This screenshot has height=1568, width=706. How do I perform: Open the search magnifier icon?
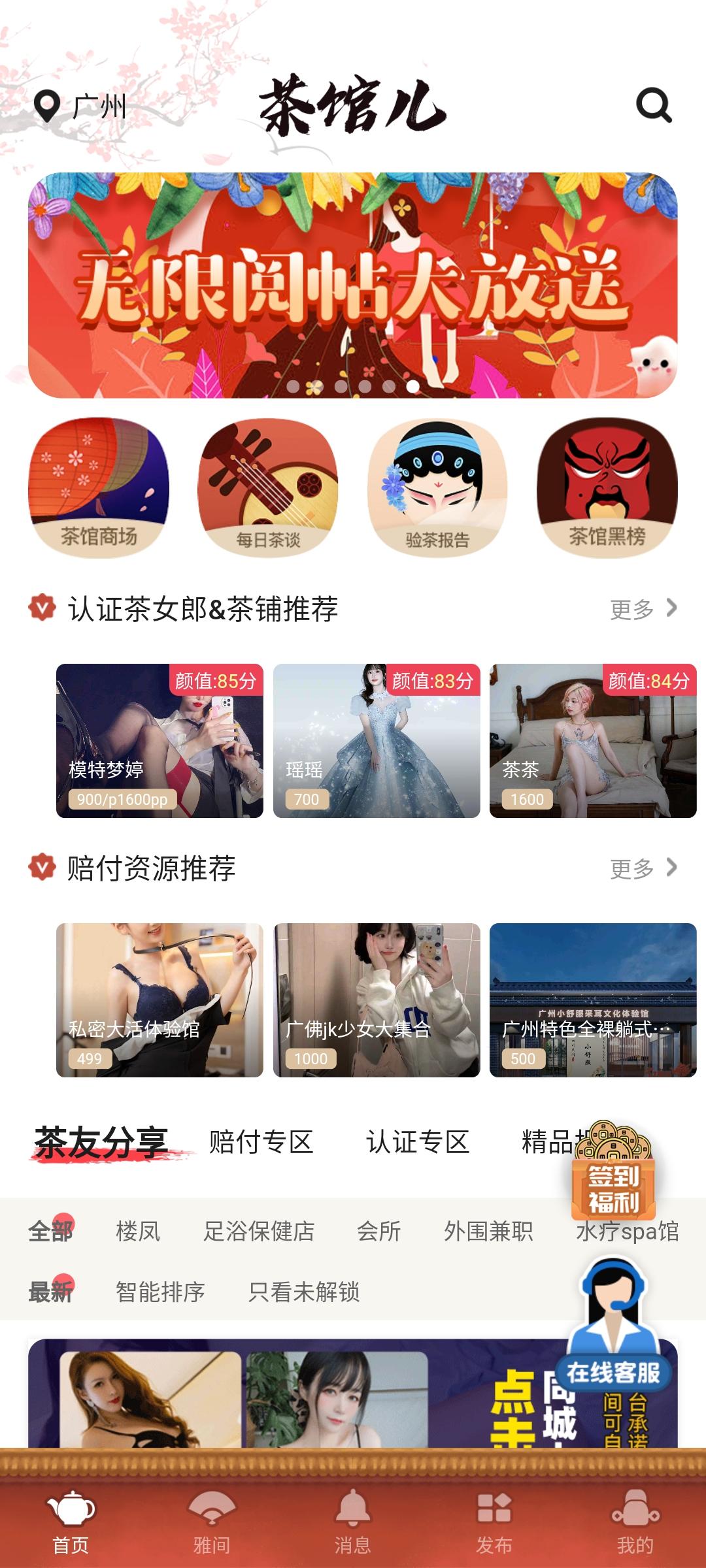654,105
